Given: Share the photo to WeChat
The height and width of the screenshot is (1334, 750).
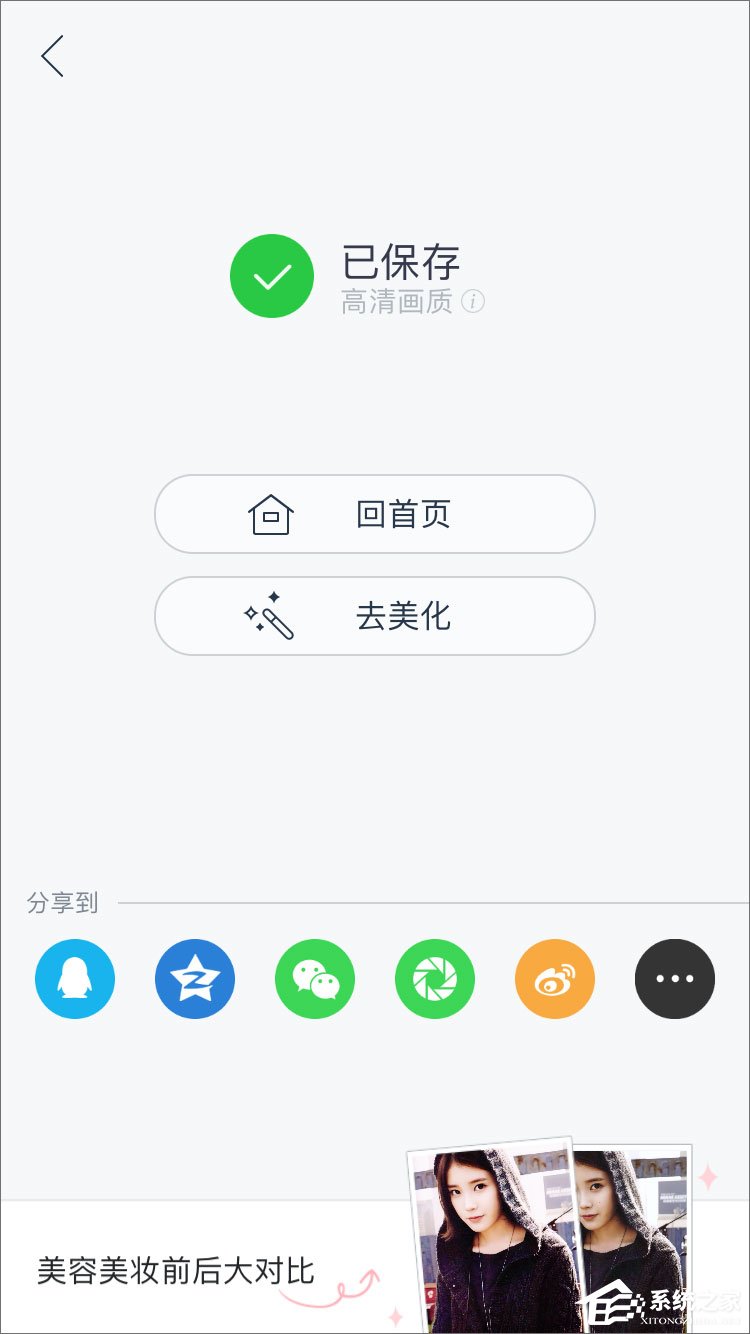Looking at the screenshot, I should pyautogui.click(x=315, y=979).
